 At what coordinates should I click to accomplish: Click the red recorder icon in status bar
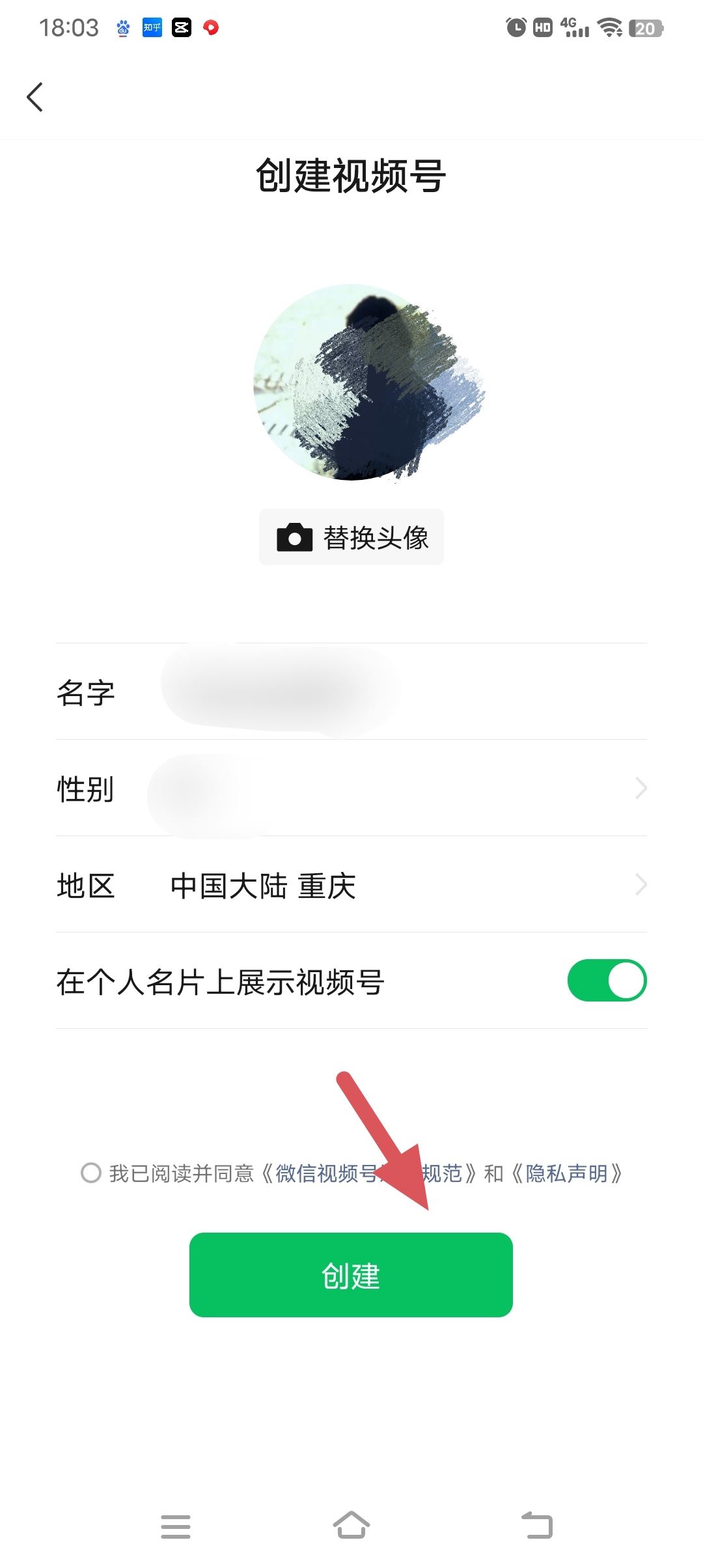[x=210, y=29]
